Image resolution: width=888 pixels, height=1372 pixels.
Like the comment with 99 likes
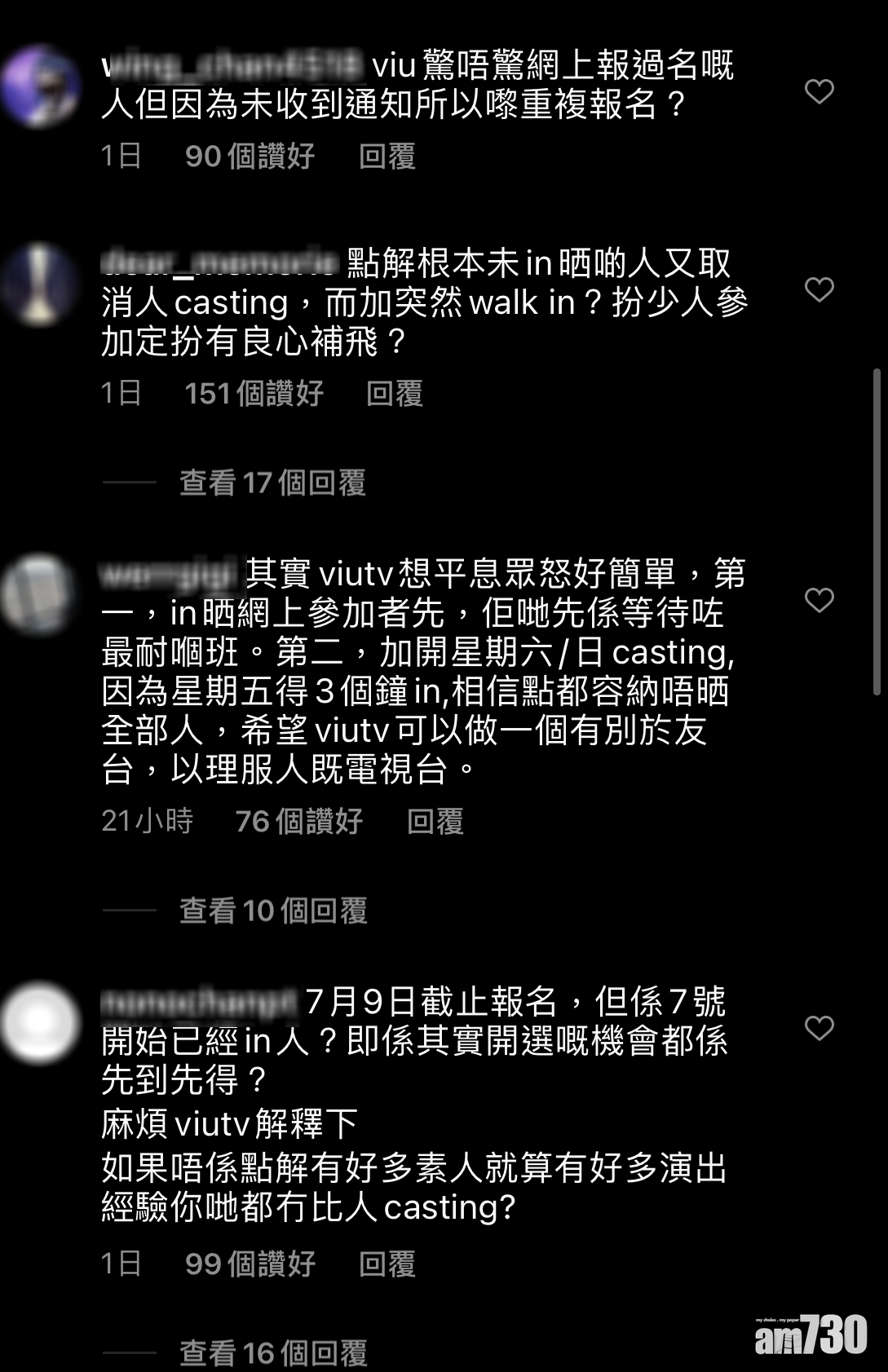[819, 1028]
